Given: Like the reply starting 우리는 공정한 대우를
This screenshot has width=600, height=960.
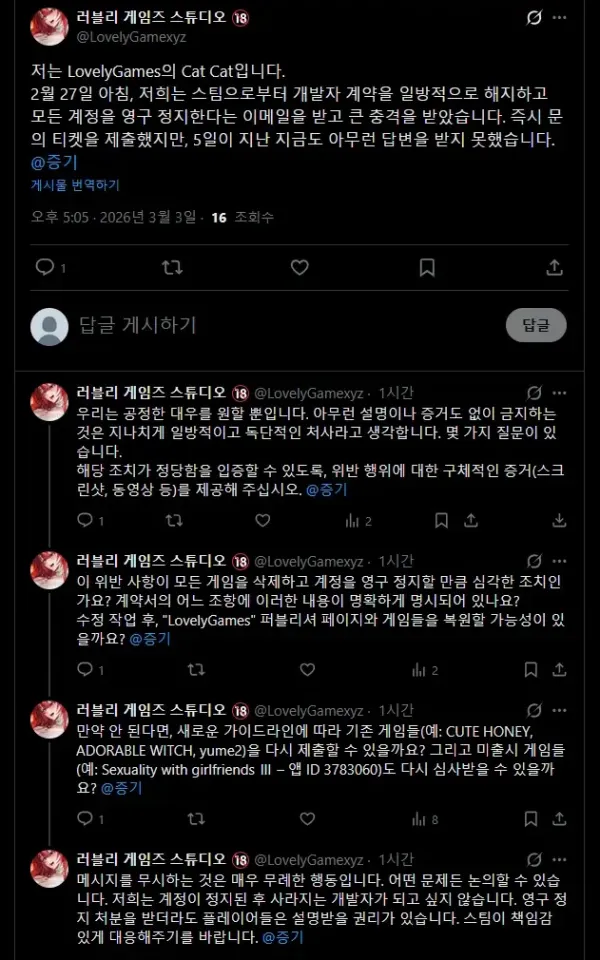Looking at the screenshot, I should pyautogui.click(x=263, y=520).
